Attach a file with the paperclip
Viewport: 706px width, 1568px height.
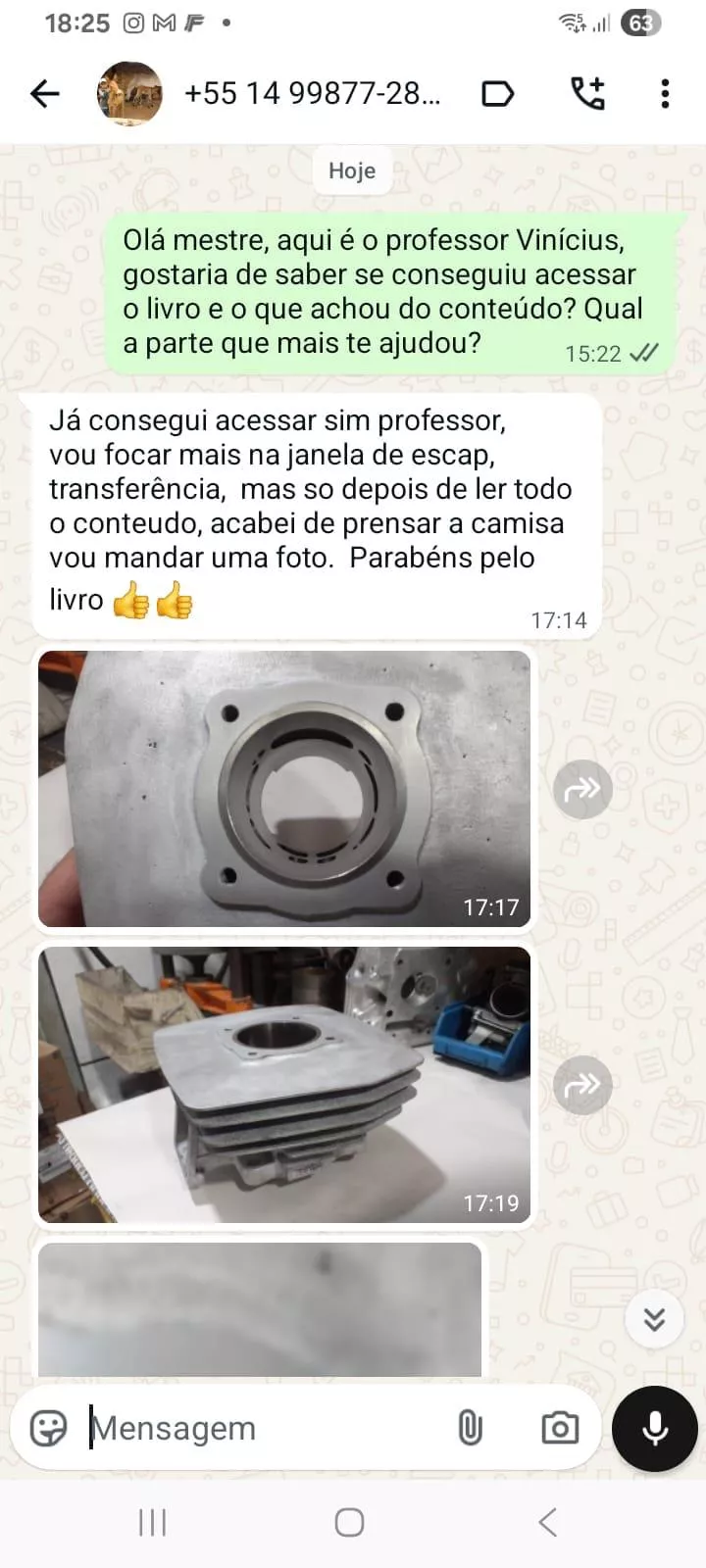[x=471, y=1428]
